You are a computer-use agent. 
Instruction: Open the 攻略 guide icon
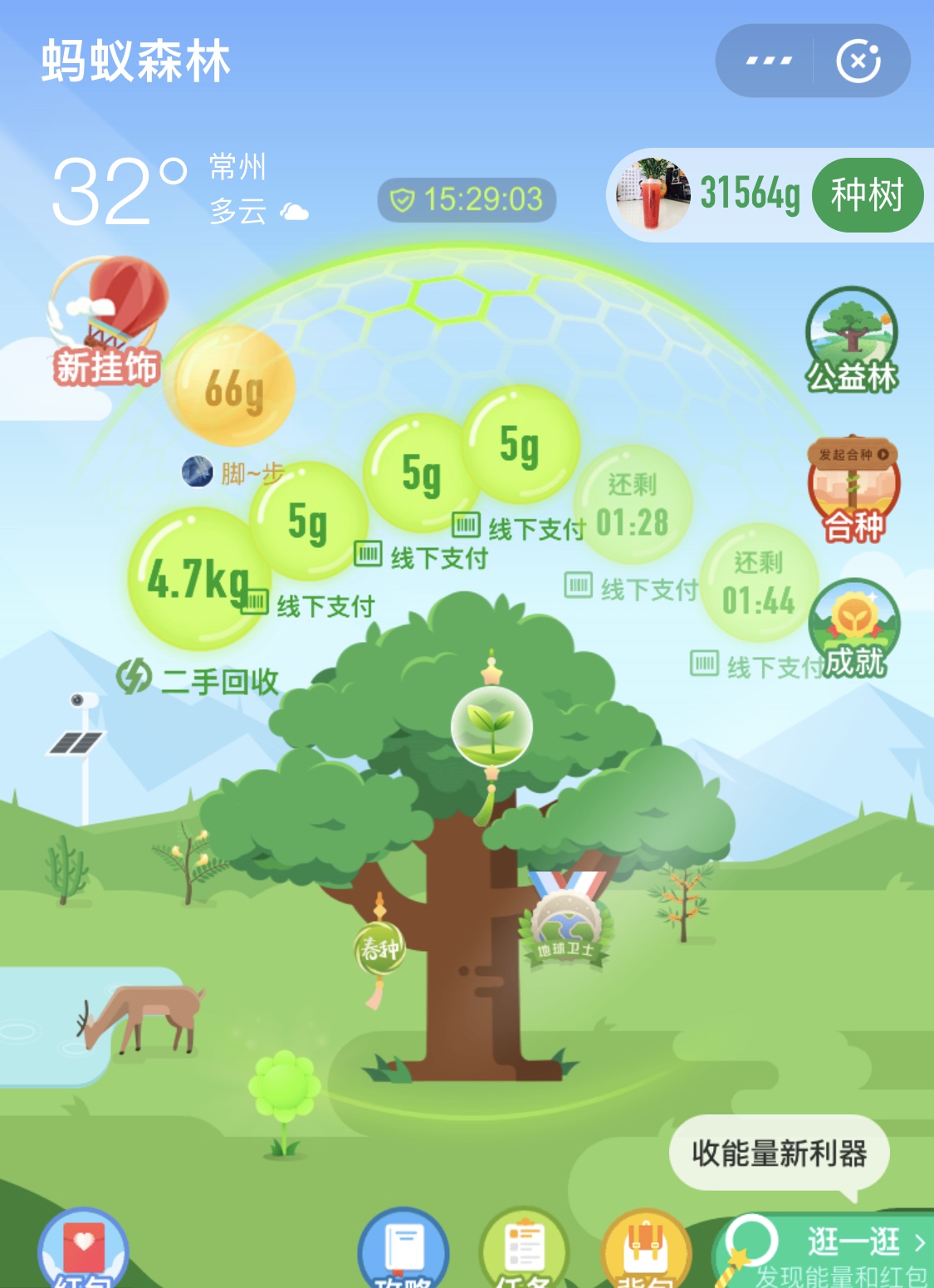[x=403, y=1250]
